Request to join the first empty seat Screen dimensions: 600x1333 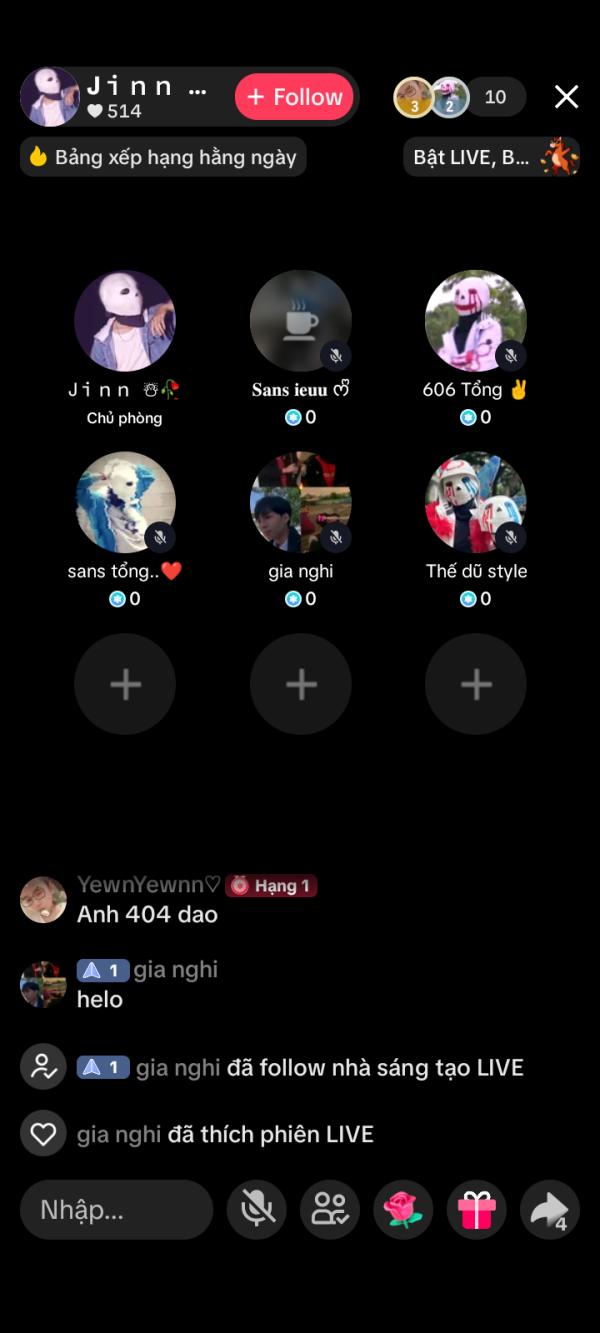coord(125,684)
